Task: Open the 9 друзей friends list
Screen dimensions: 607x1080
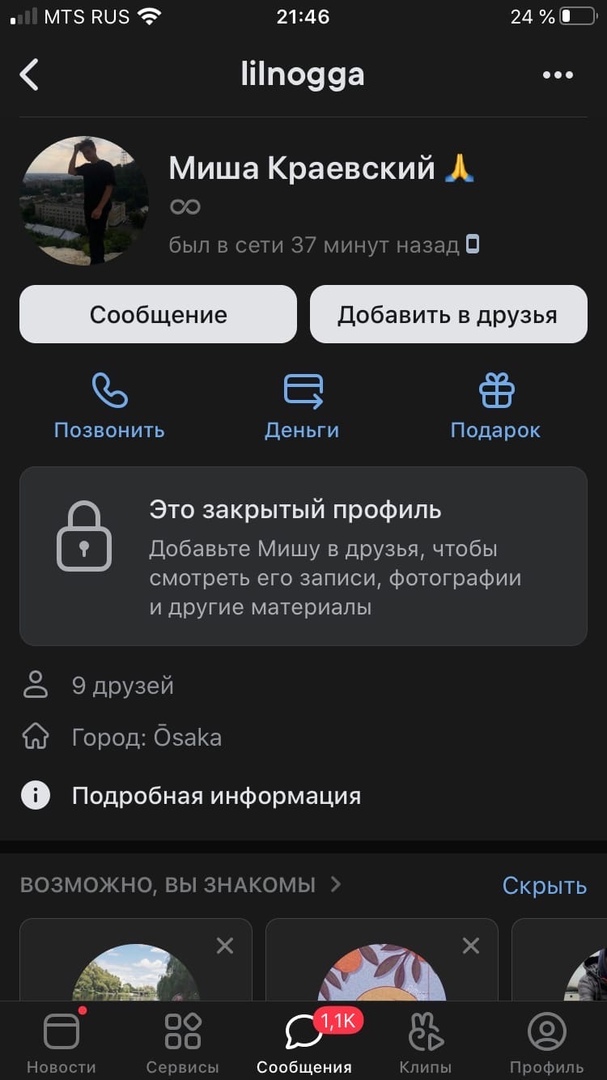Action: [x=122, y=686]
